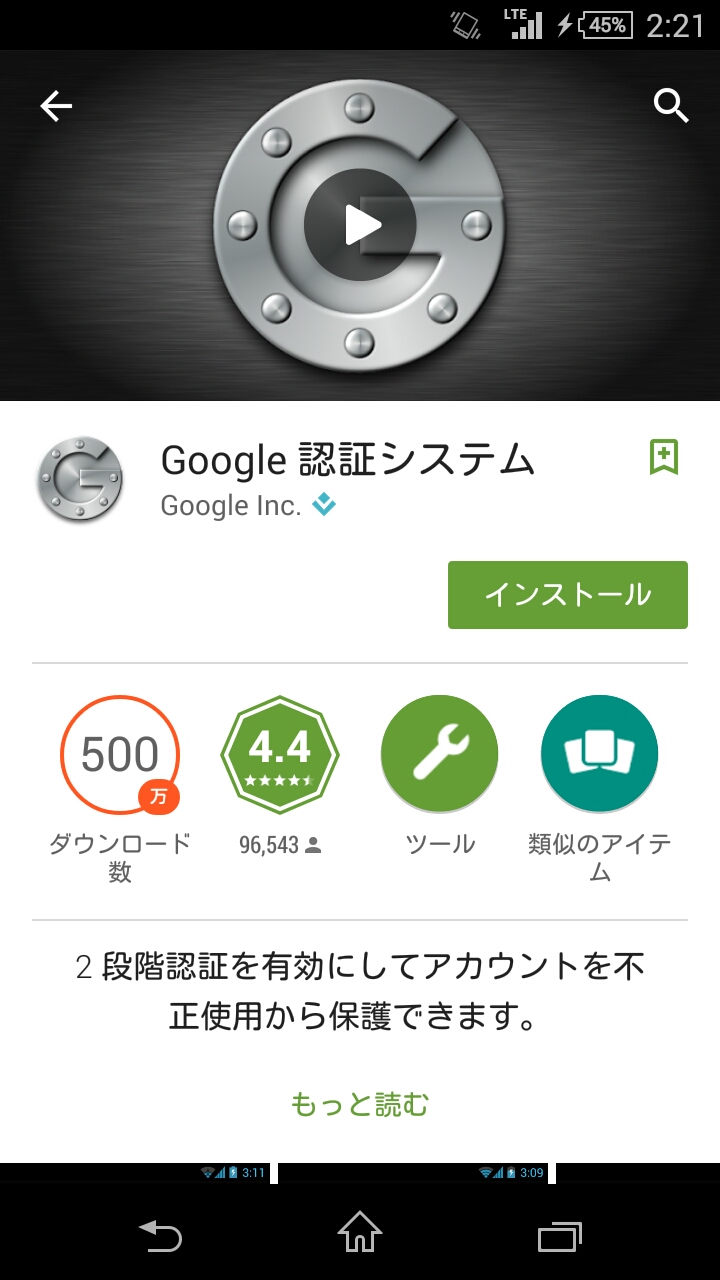Image resolution: width=720 pixels, height=1280 pixels.
Task: Open search with the magnifier icon
Action: click(671, 105)
